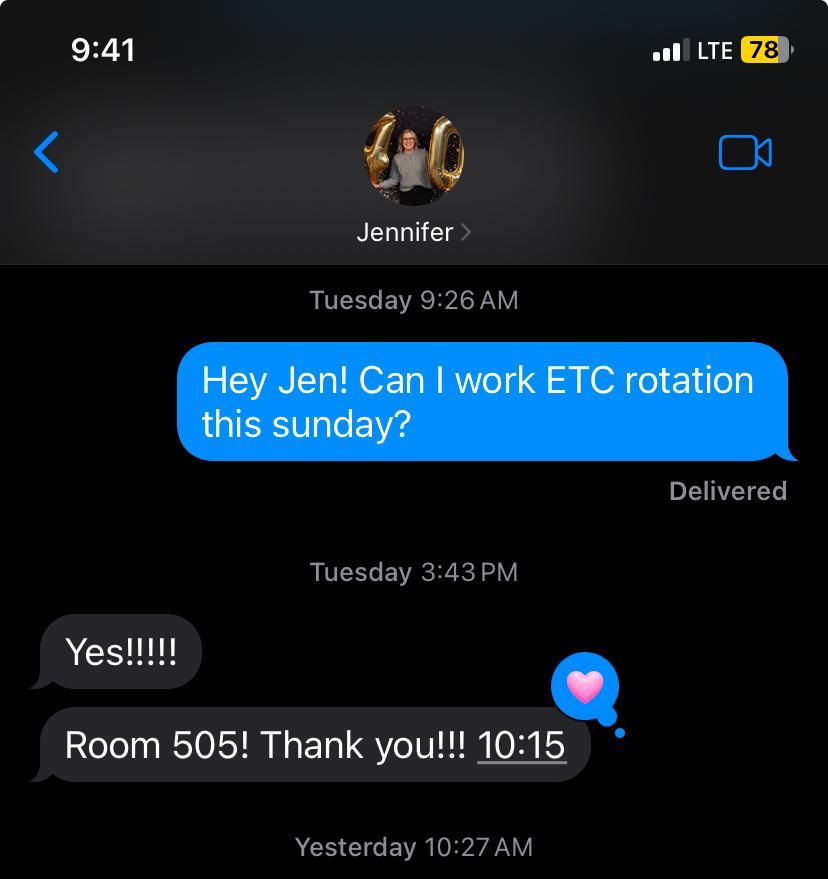Tap the heart reaction on the Room 505 message
This screenshot has width=828, height=879.
[x=585, y=686]
